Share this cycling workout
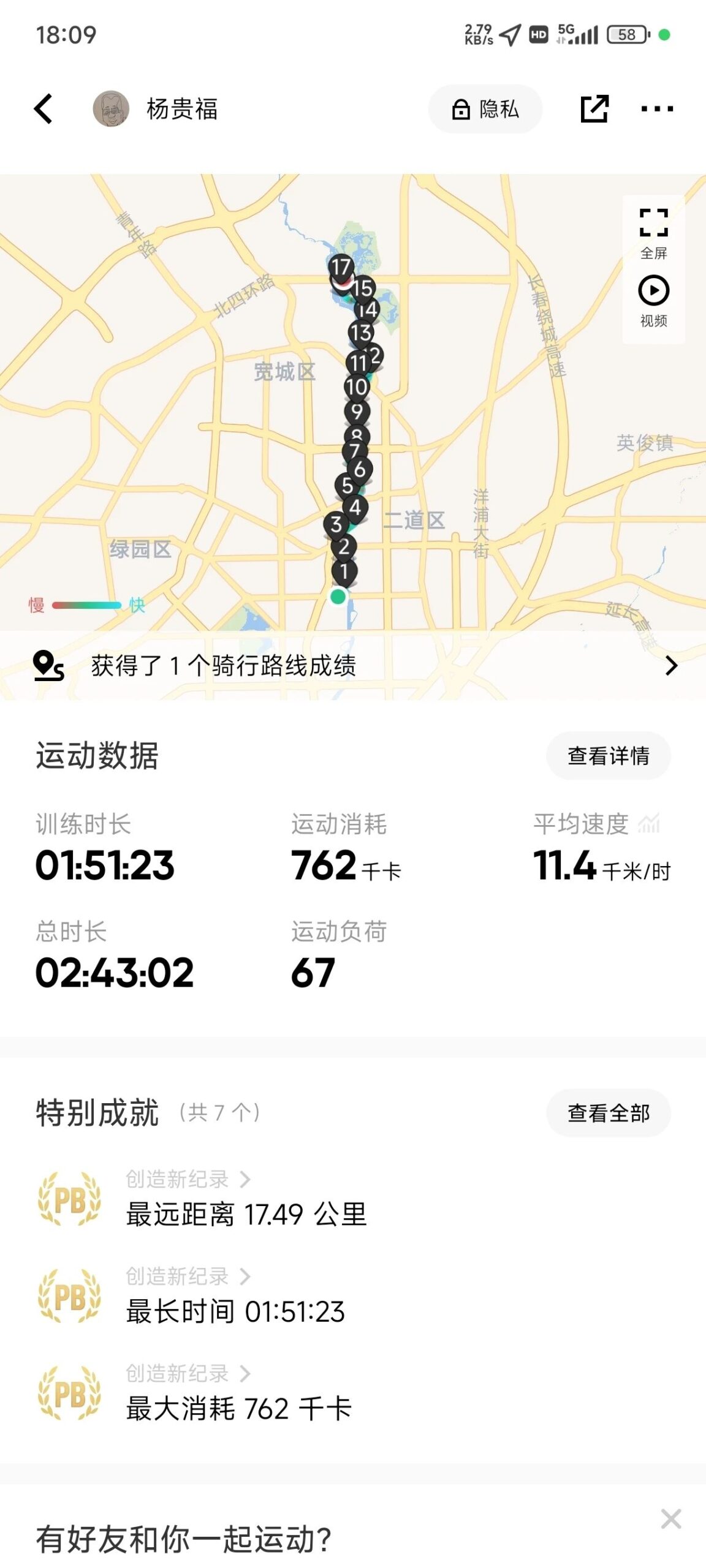 tap(594, 109)
